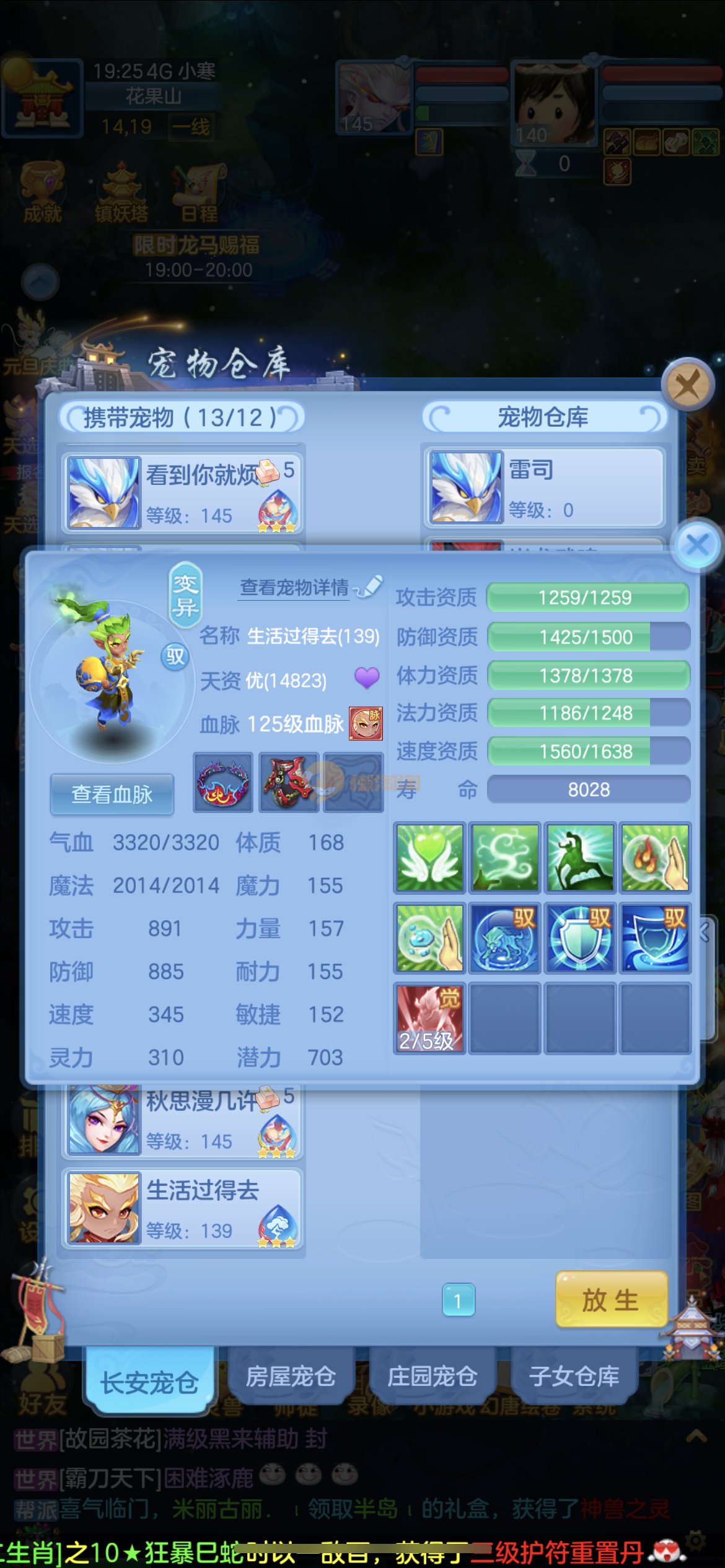Select the pet 看到你就烦
725x1568 pixels.
tap(183, 492)
